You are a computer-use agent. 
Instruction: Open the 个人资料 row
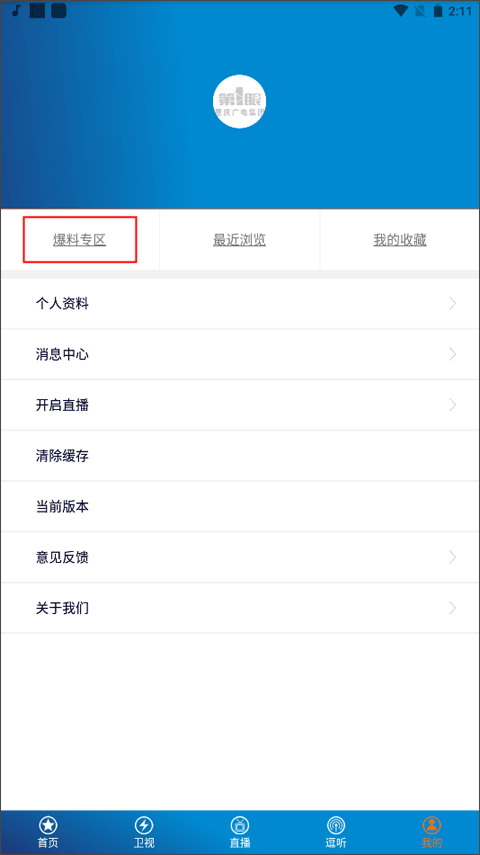click(x=240, y=304)
